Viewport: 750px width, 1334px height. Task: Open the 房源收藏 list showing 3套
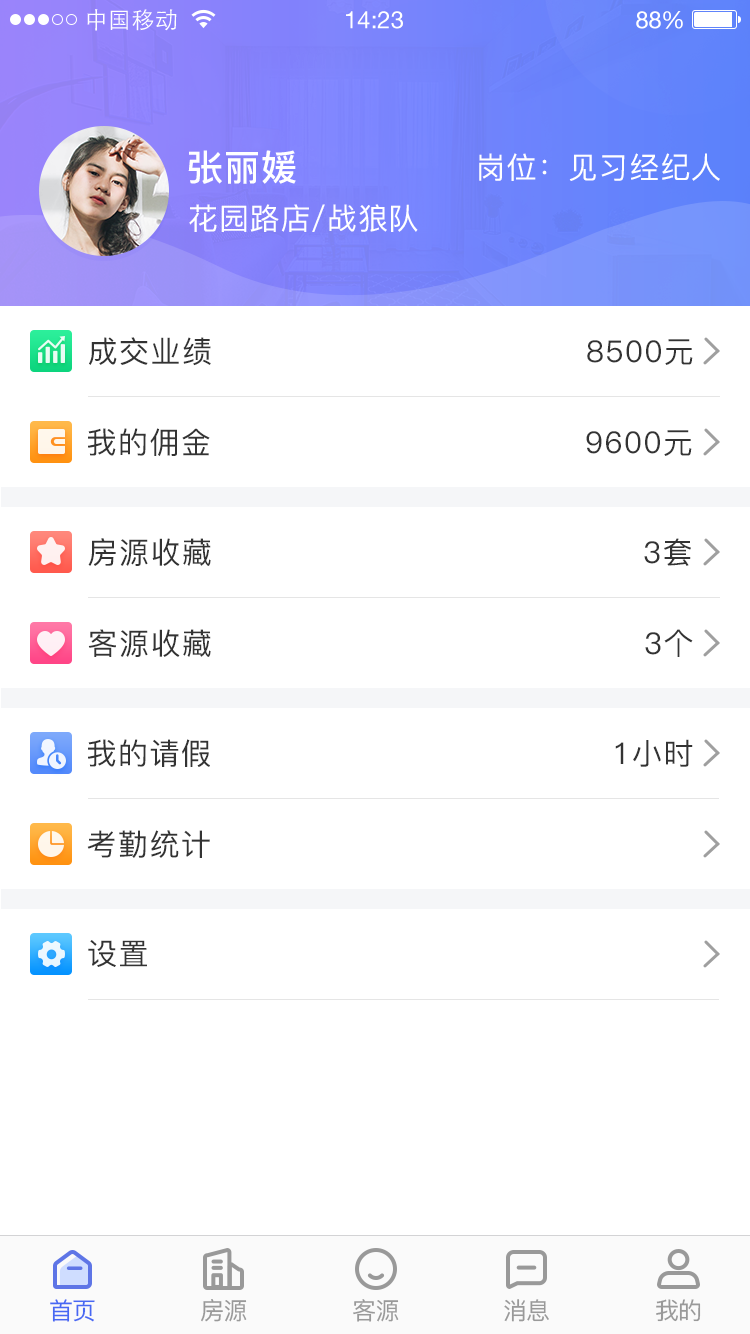[x=375, y=552]
